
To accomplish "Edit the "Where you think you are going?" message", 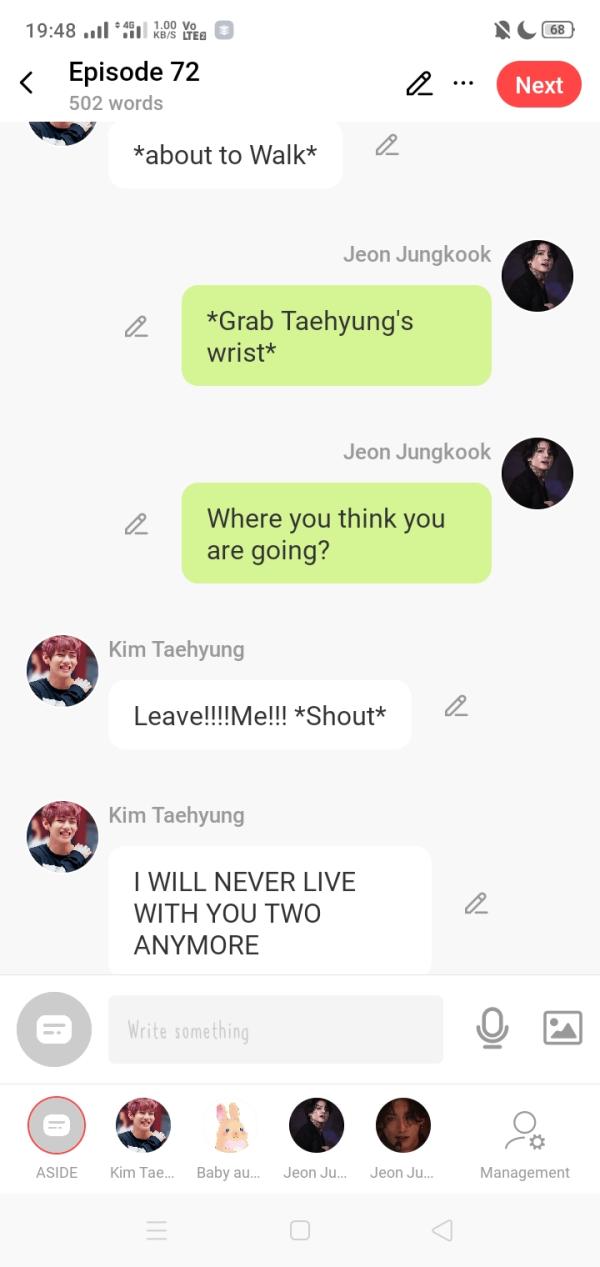I will (x=136, y=524).
